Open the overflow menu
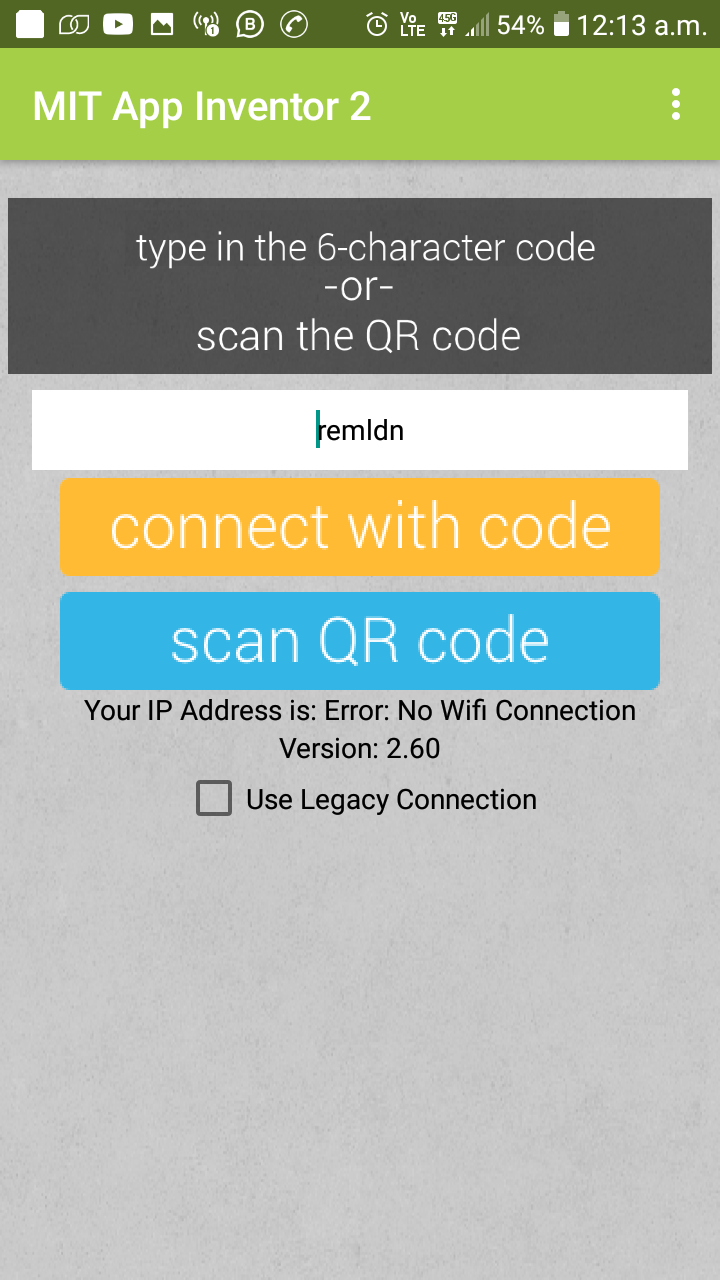The width and height of the screenshot is (720, 1280). (676, 105)
